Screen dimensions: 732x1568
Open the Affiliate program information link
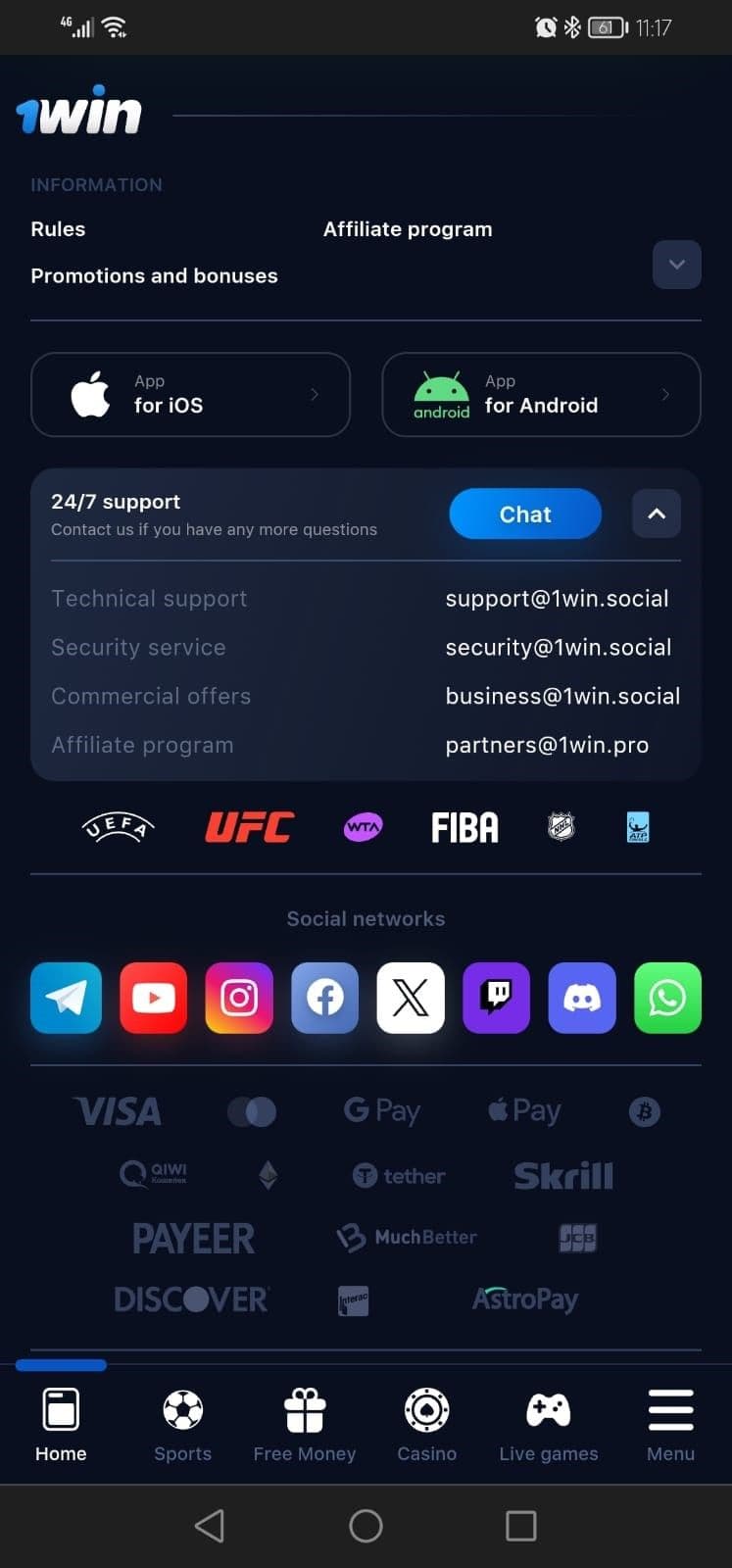[408, 229]
